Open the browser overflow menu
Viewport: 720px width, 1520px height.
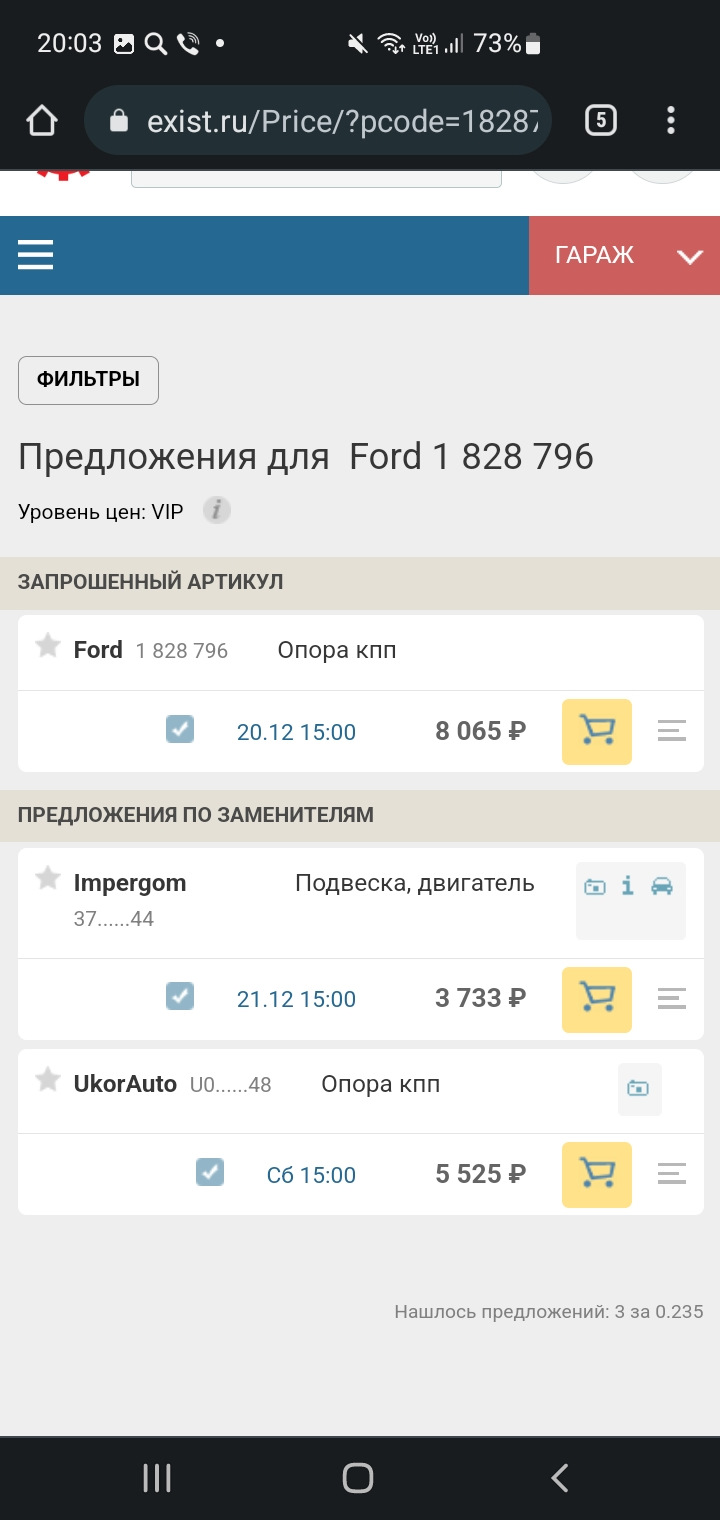[670, 119]
